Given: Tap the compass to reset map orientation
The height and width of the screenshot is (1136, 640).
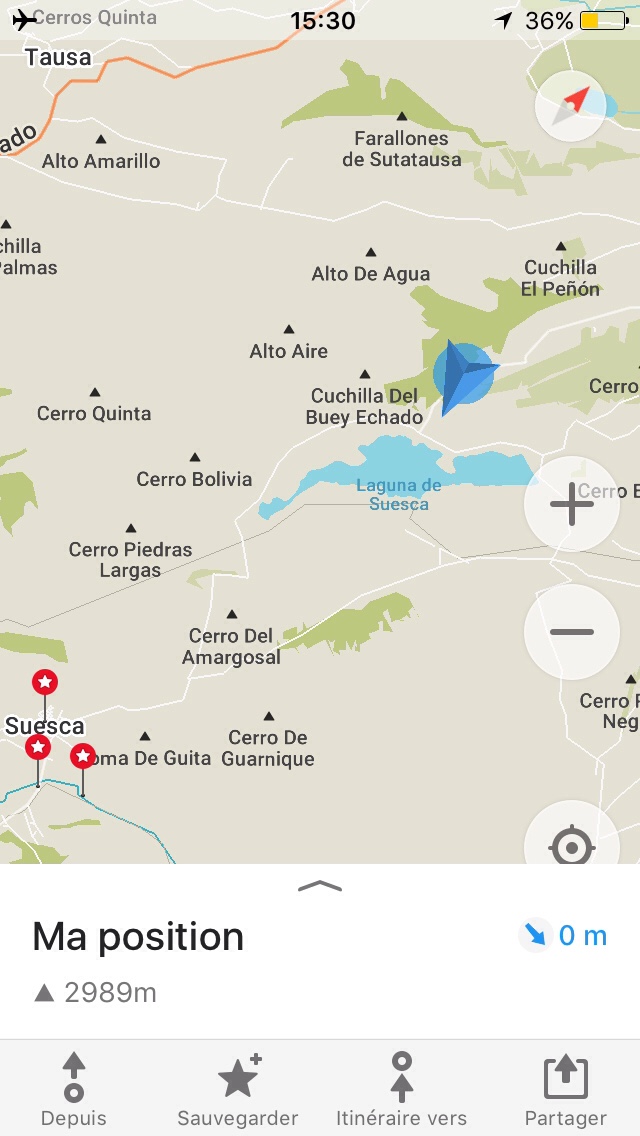Looking at the screenshot, I should (x=571, y=105).
